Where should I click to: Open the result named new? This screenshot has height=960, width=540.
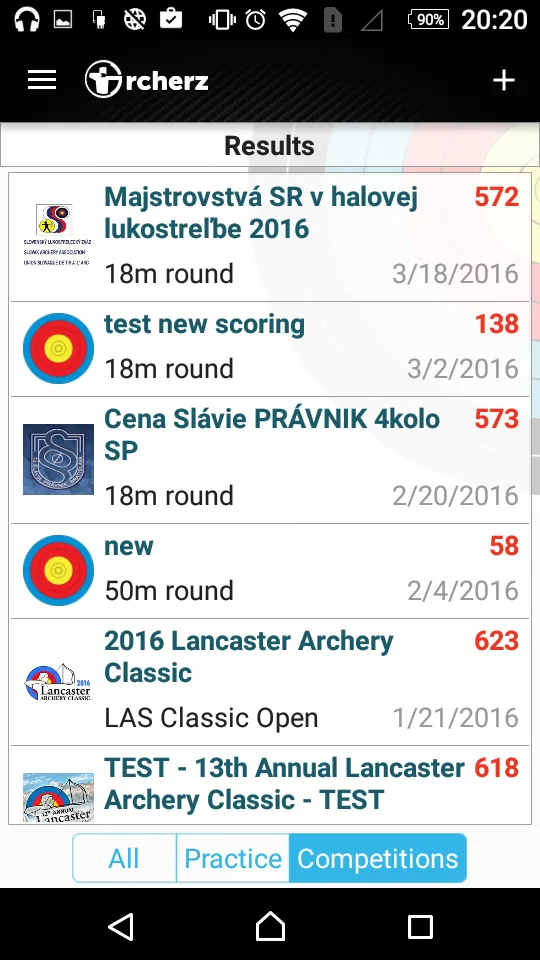coord(269,571)
